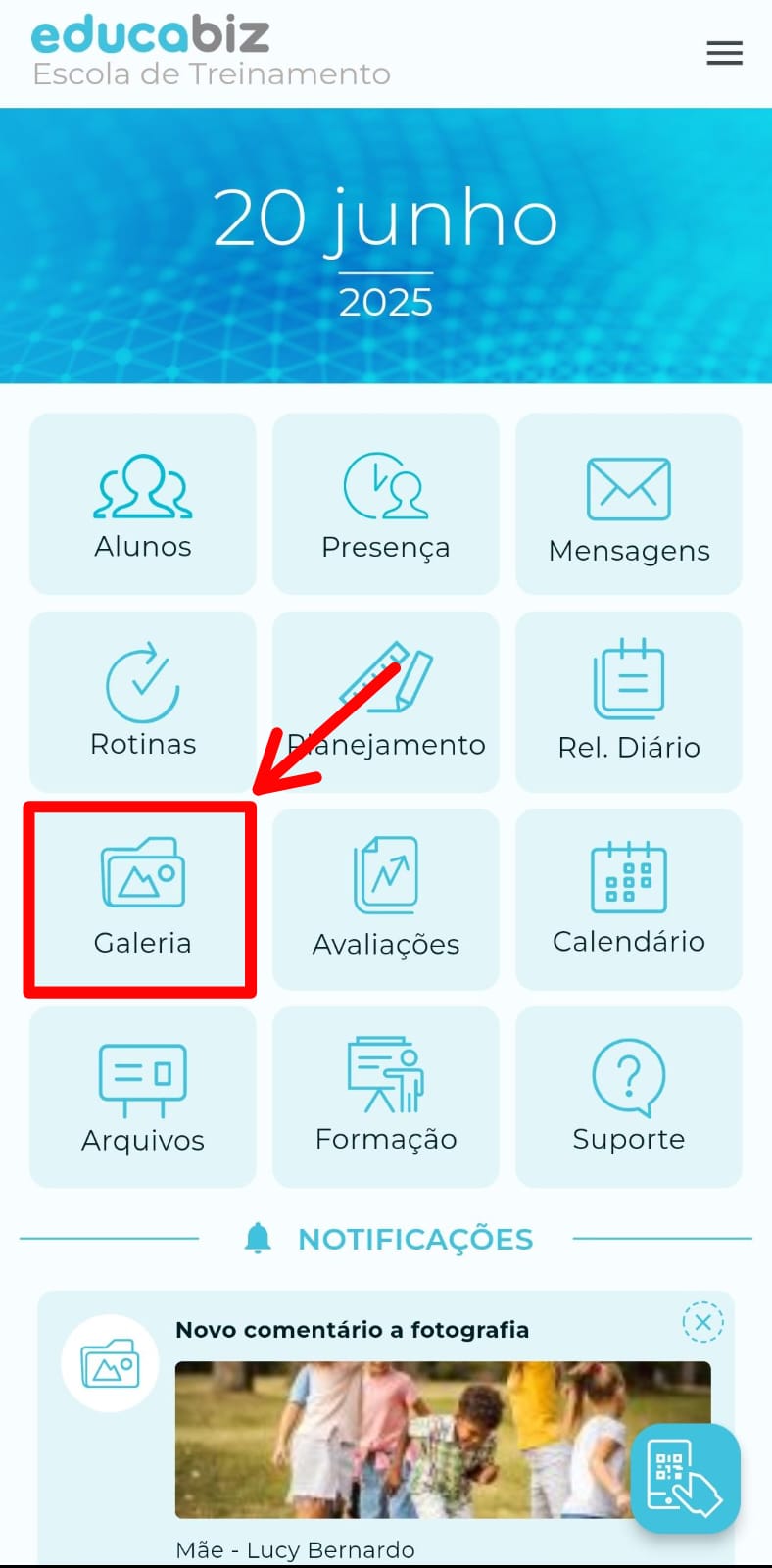Viewport: 772px width, 1568px height.
Task: Dismiss the new comment notification
Action: pos(702,1322)
